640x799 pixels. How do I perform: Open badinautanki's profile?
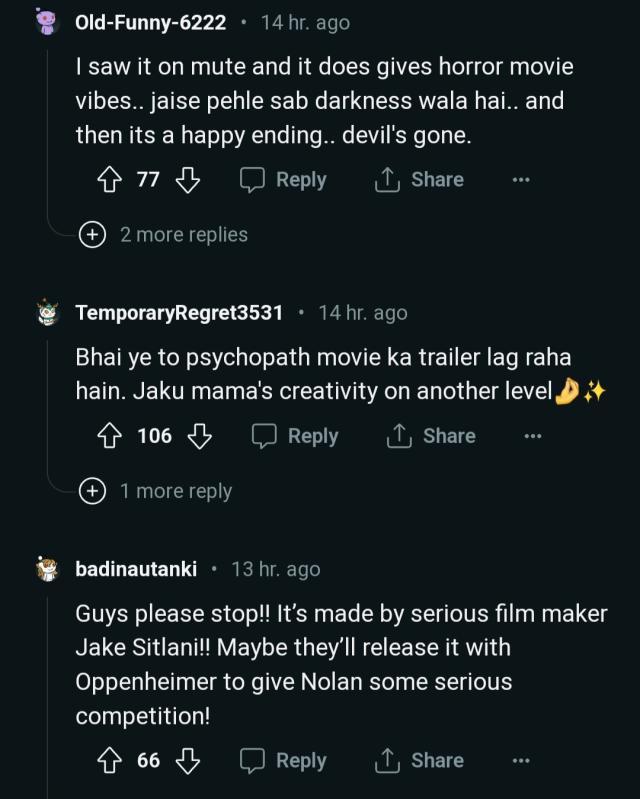coord(136,569)
